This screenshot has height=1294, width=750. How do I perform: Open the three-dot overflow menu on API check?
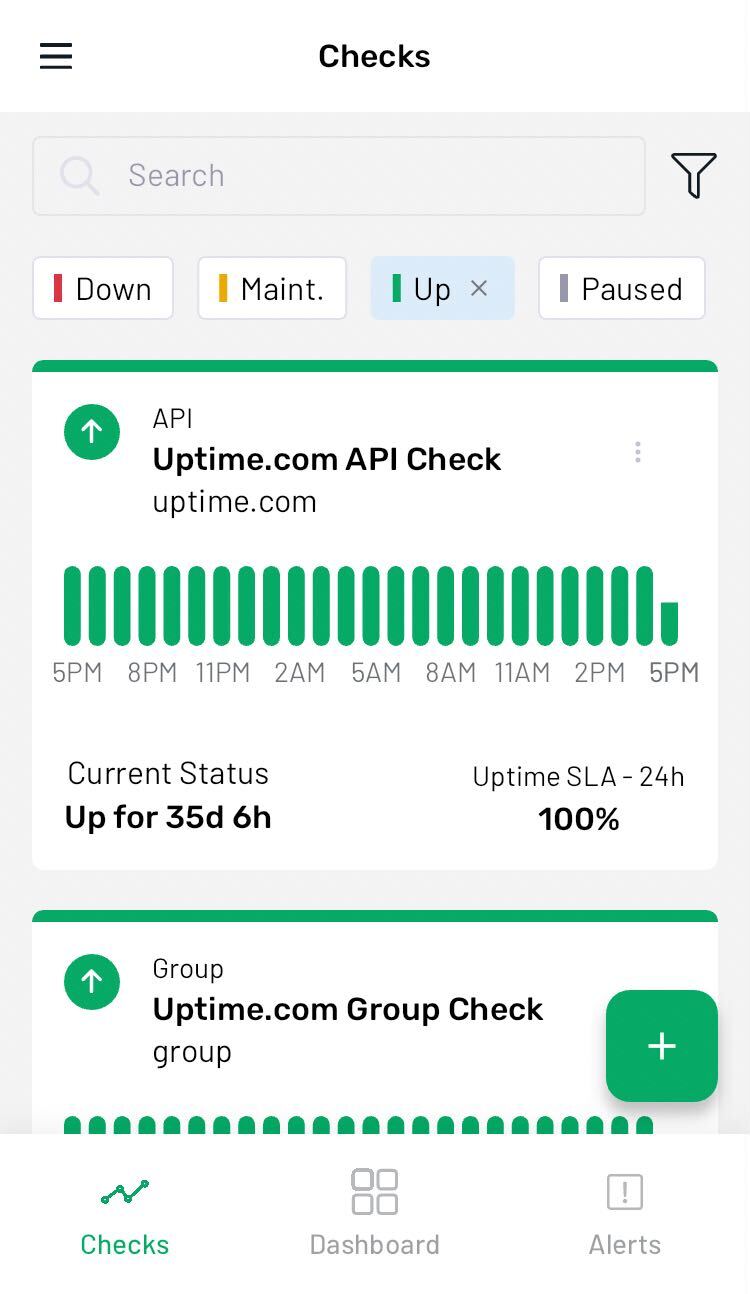point(637,452)
